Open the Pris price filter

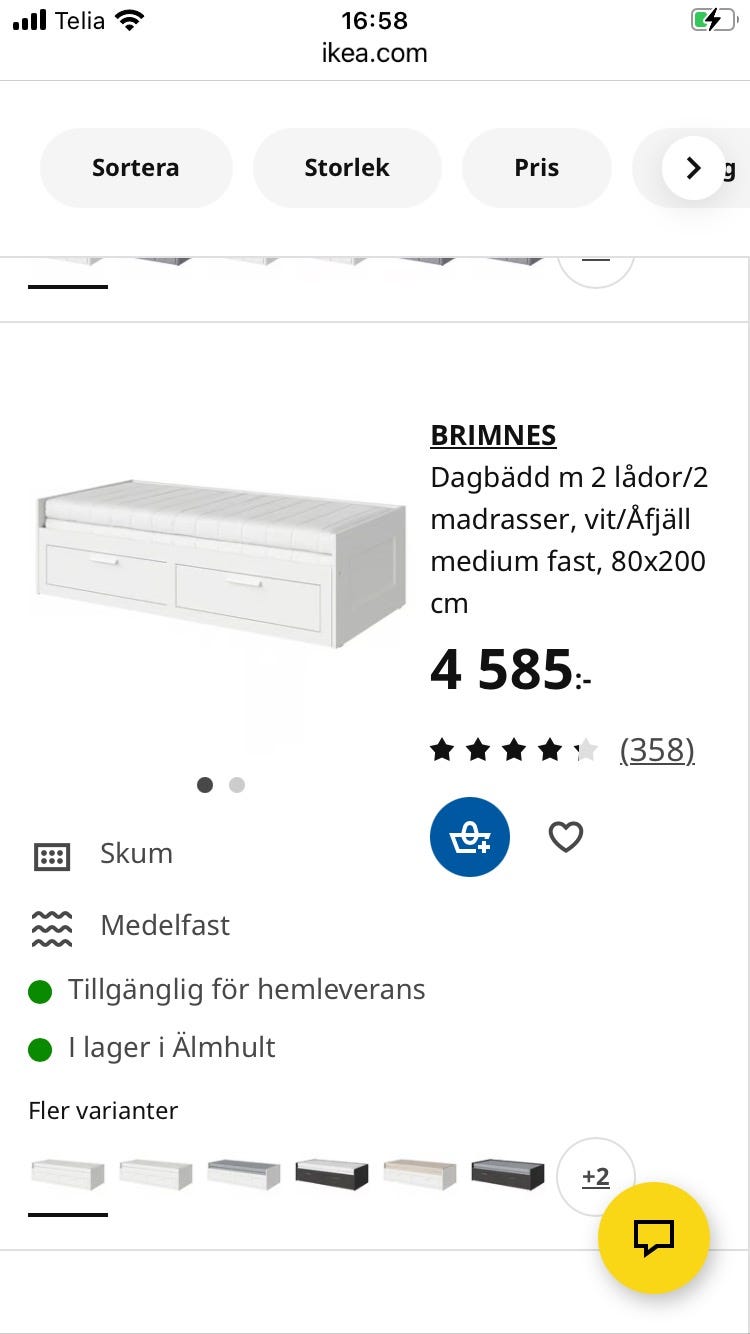pos(536,168)
